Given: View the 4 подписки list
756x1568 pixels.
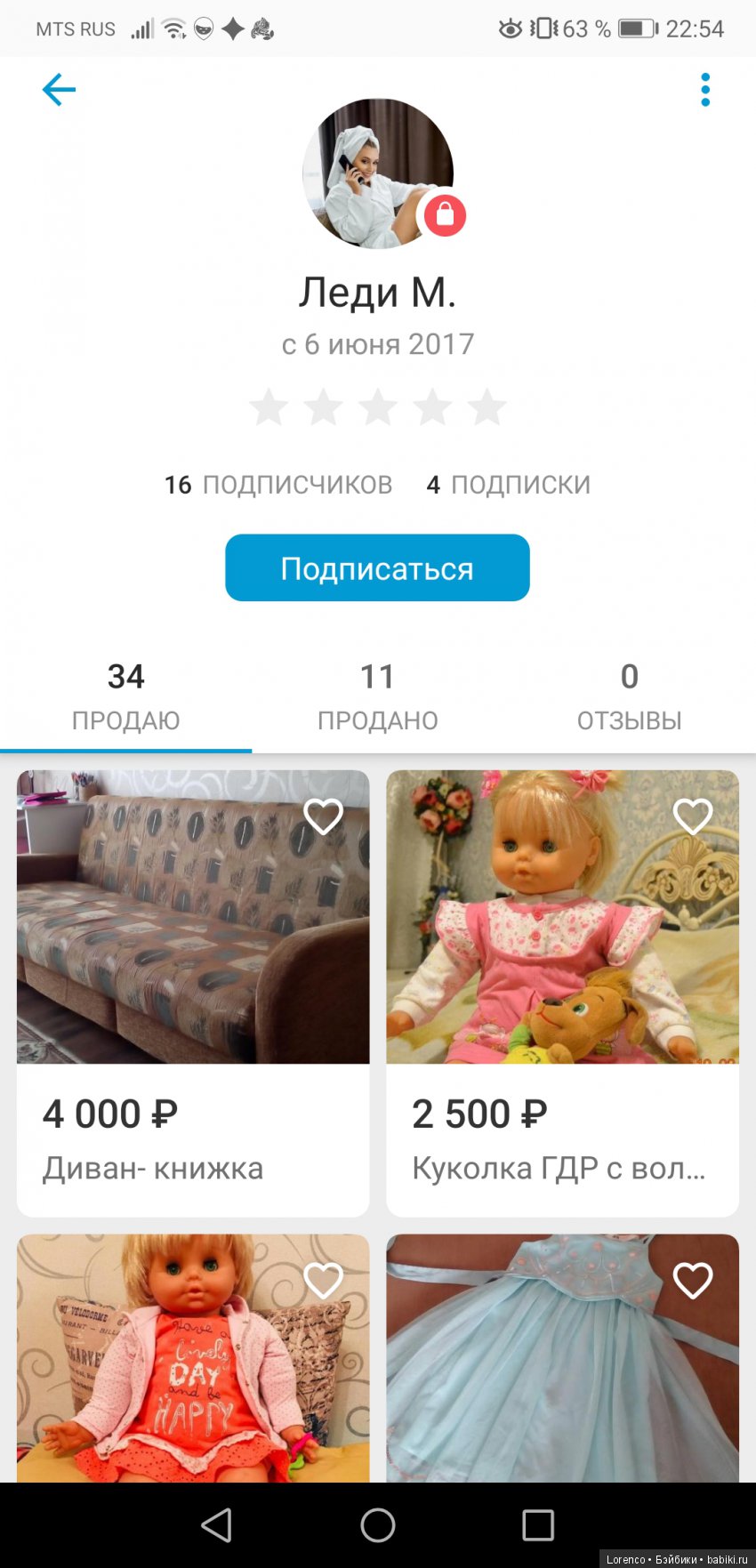Looking at the screenshot, I should point(509,485).
